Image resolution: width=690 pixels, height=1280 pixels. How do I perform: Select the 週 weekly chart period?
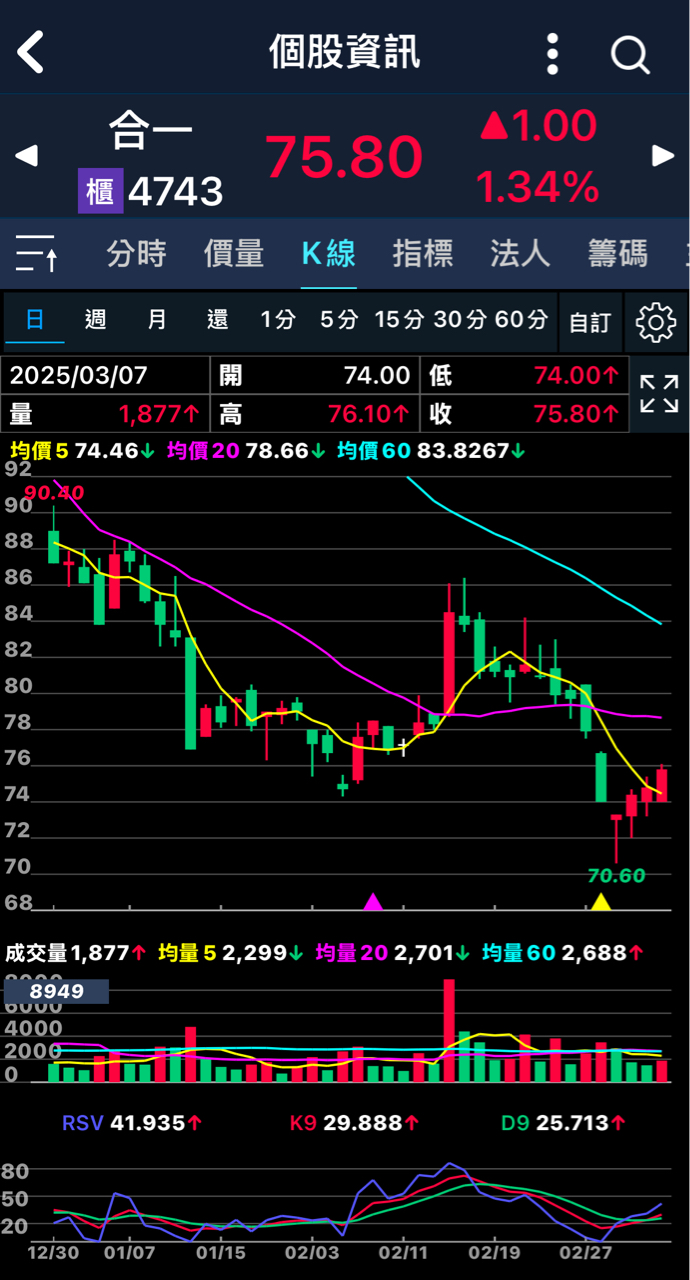point(96,320)
